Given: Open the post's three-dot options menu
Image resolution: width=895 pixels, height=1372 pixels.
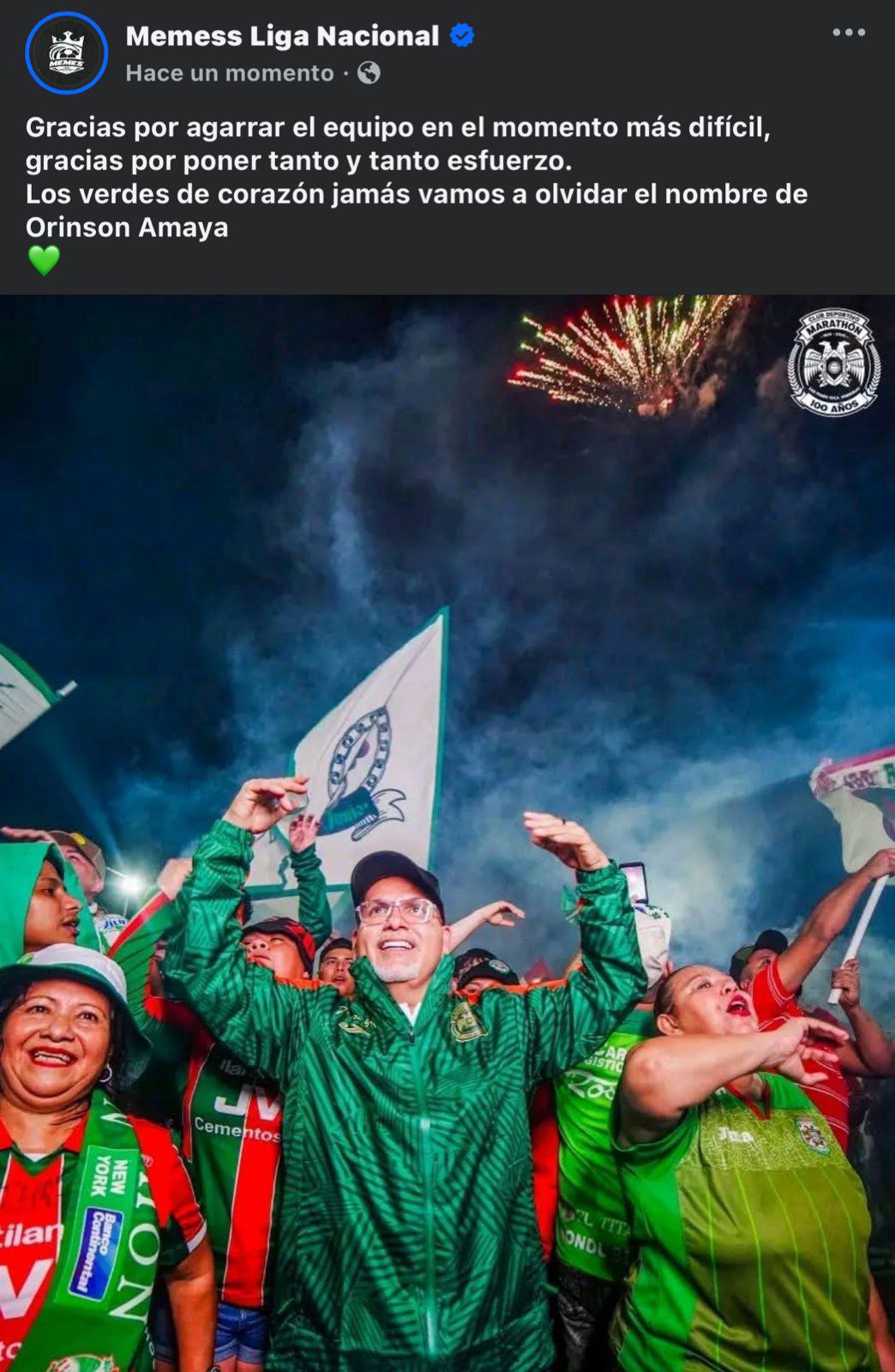Looking at the screenshot, I should coord(848,33).
